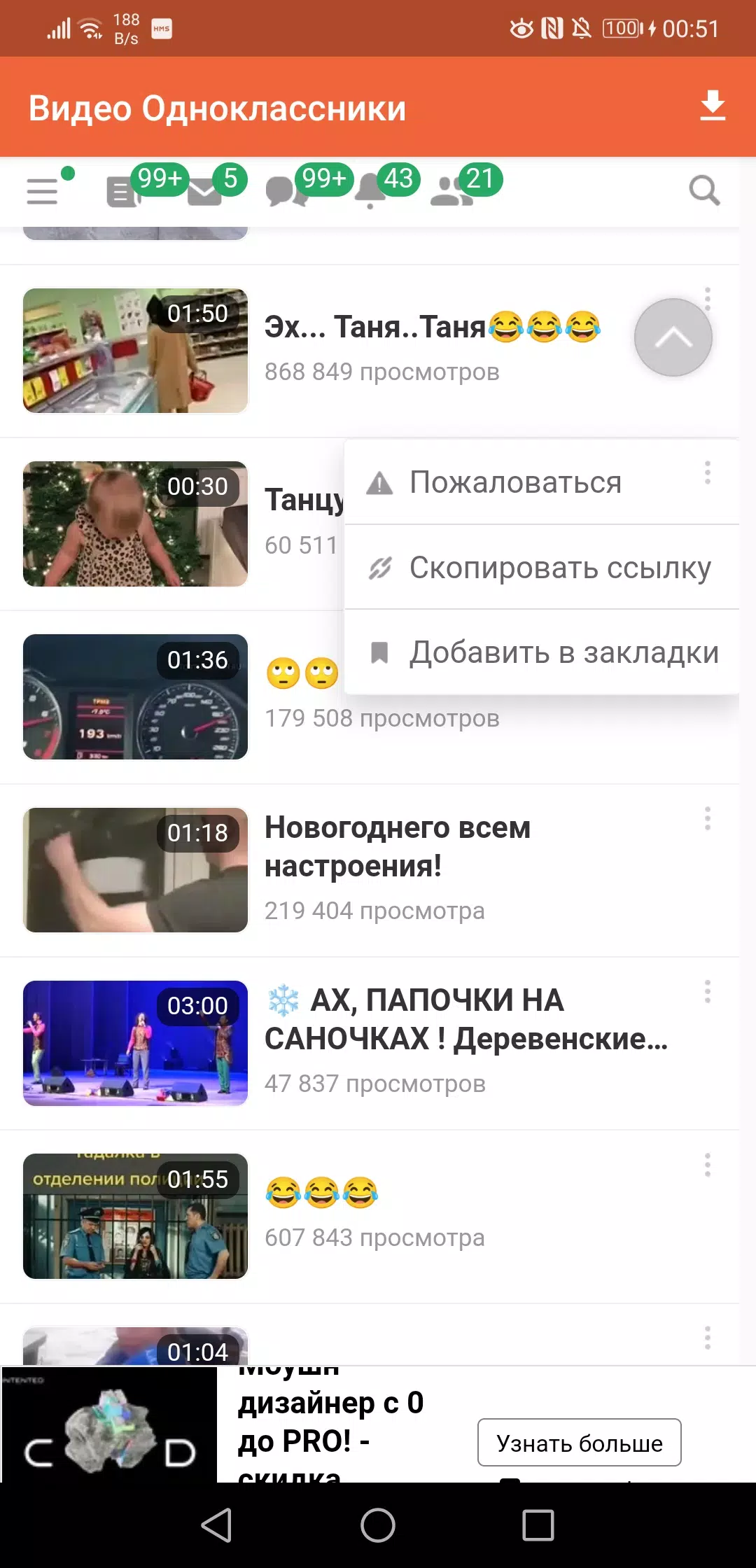This screenshot has width=756, height=1568.
Task: Play the 01:36 video with 179 508 views
Action: click(135, 696)
